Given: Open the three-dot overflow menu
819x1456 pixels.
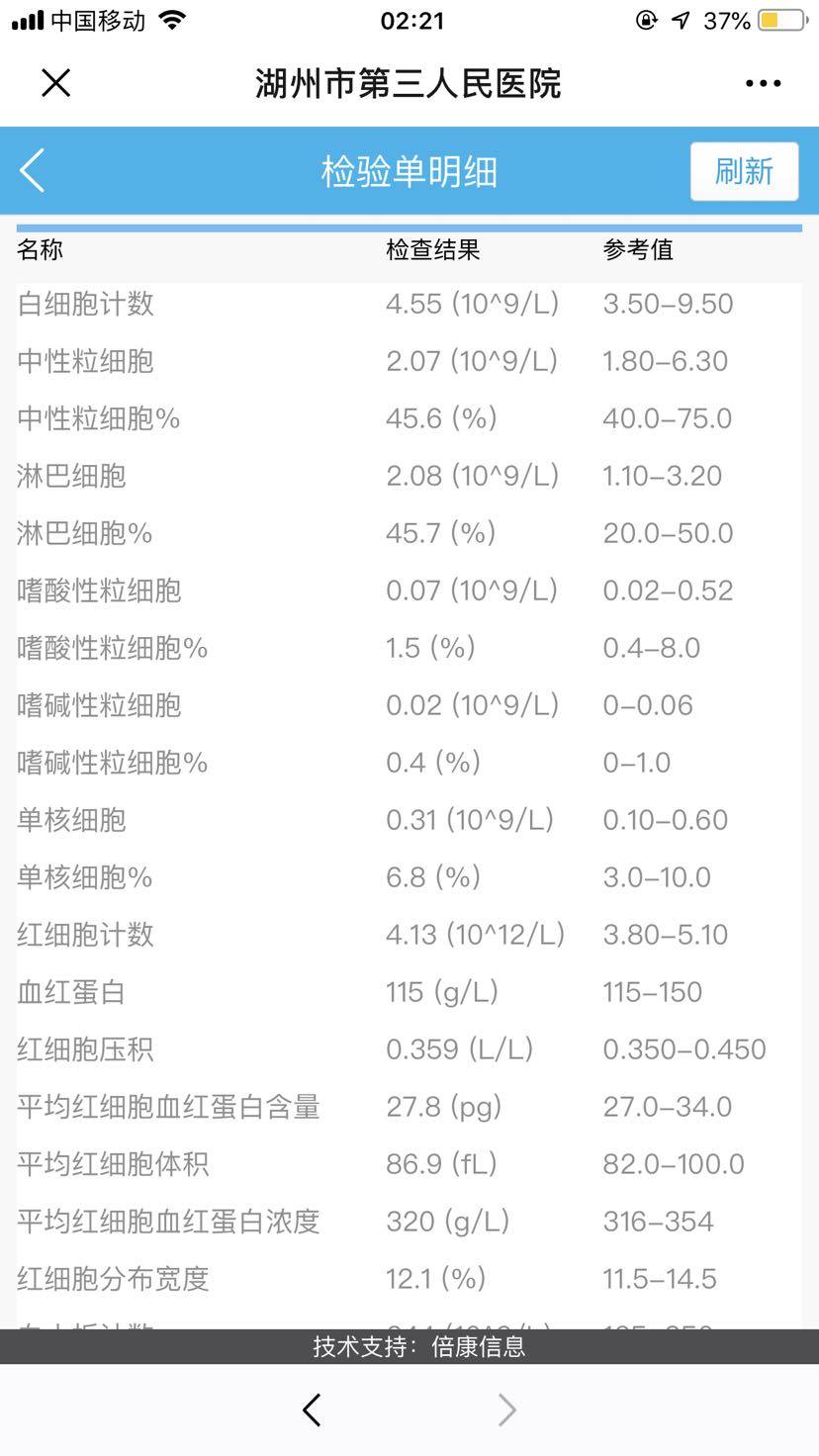Looking at the screenshot, I should coord(763,84).
